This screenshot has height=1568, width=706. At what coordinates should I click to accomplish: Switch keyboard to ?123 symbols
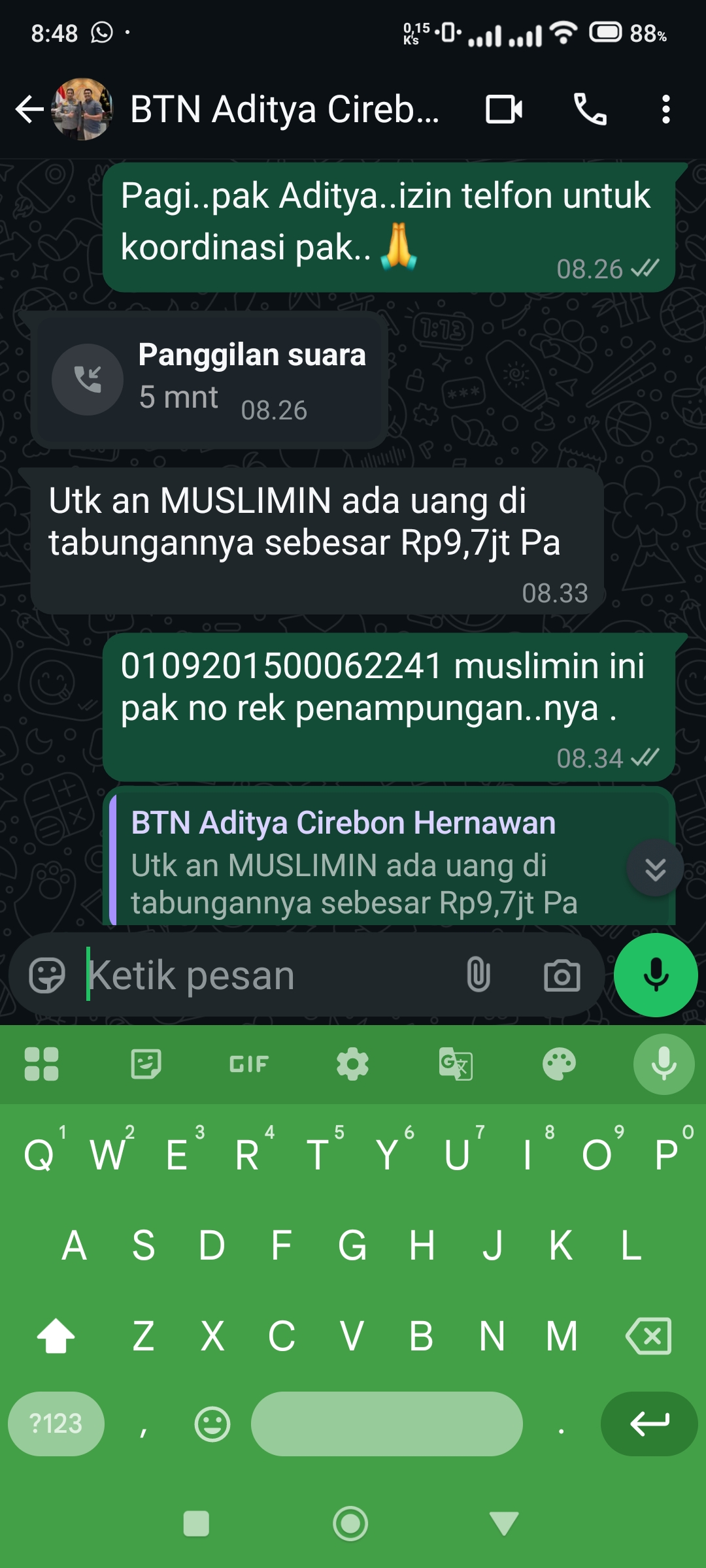56,1424
